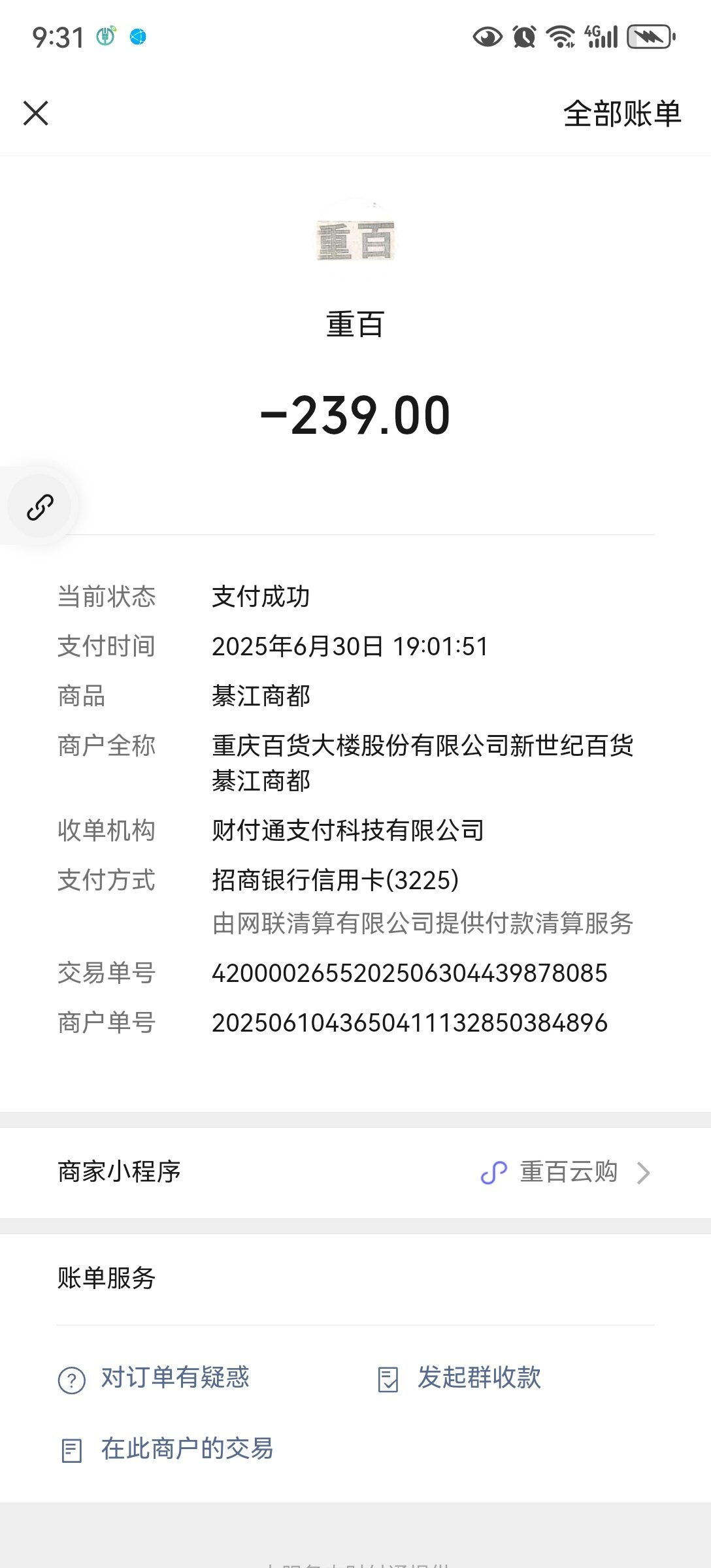
Task: Tap the floating link icon
Action: 40,507
